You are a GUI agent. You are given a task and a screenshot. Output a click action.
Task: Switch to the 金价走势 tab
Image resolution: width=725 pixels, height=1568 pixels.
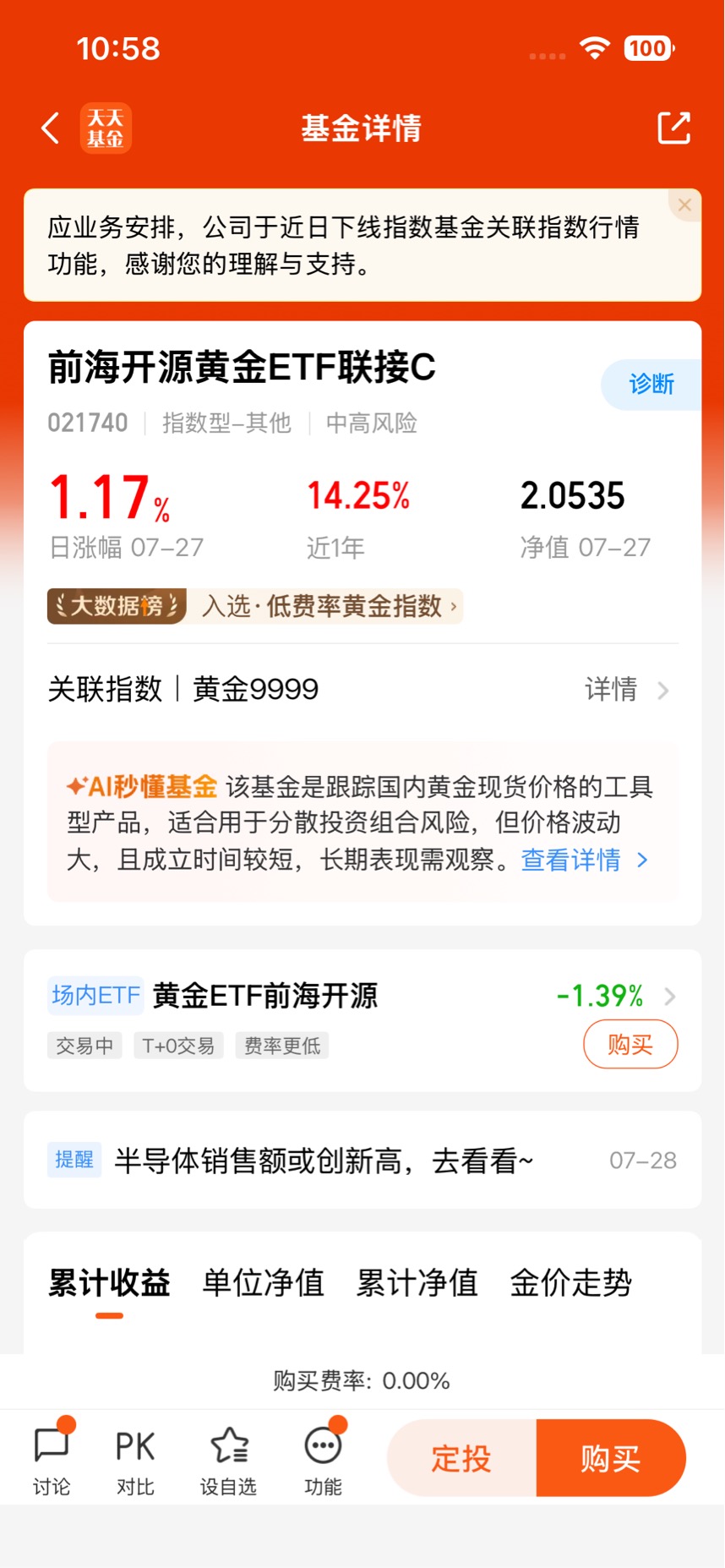click(570, 1282)
